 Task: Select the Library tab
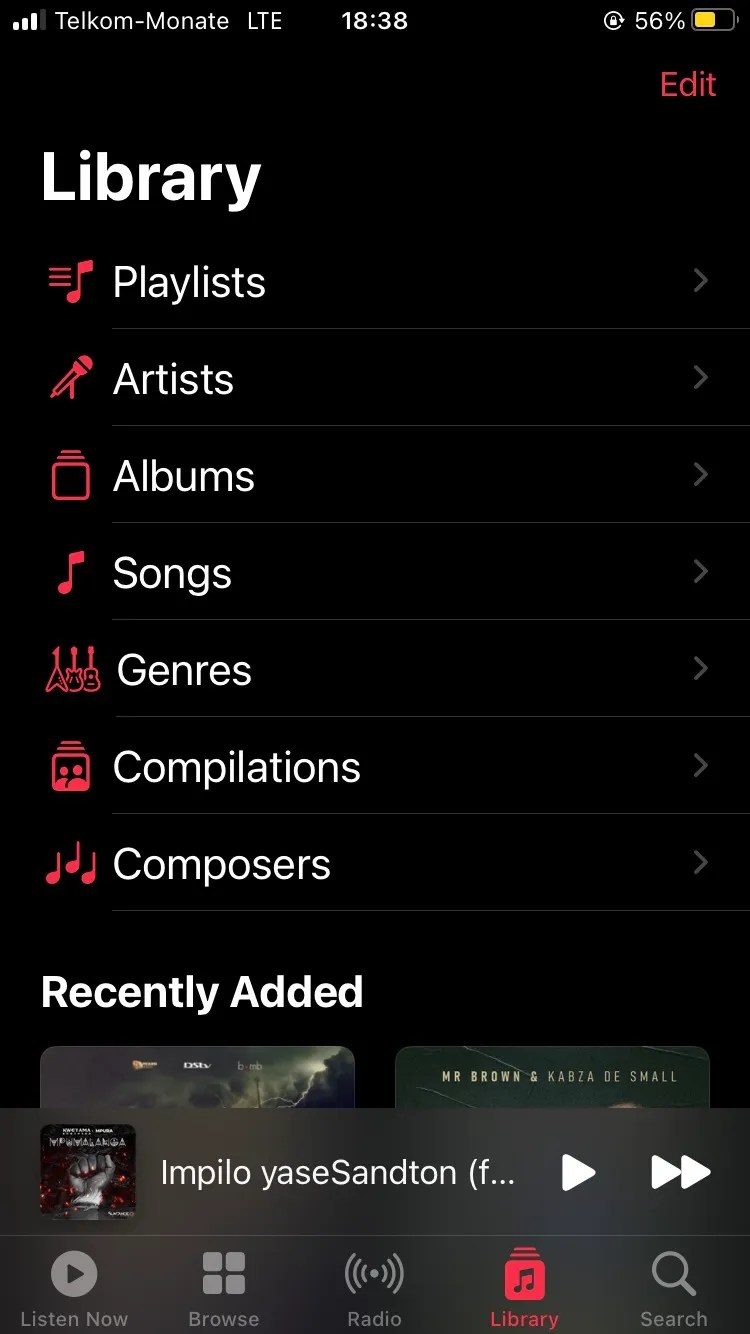(524, 1285)
